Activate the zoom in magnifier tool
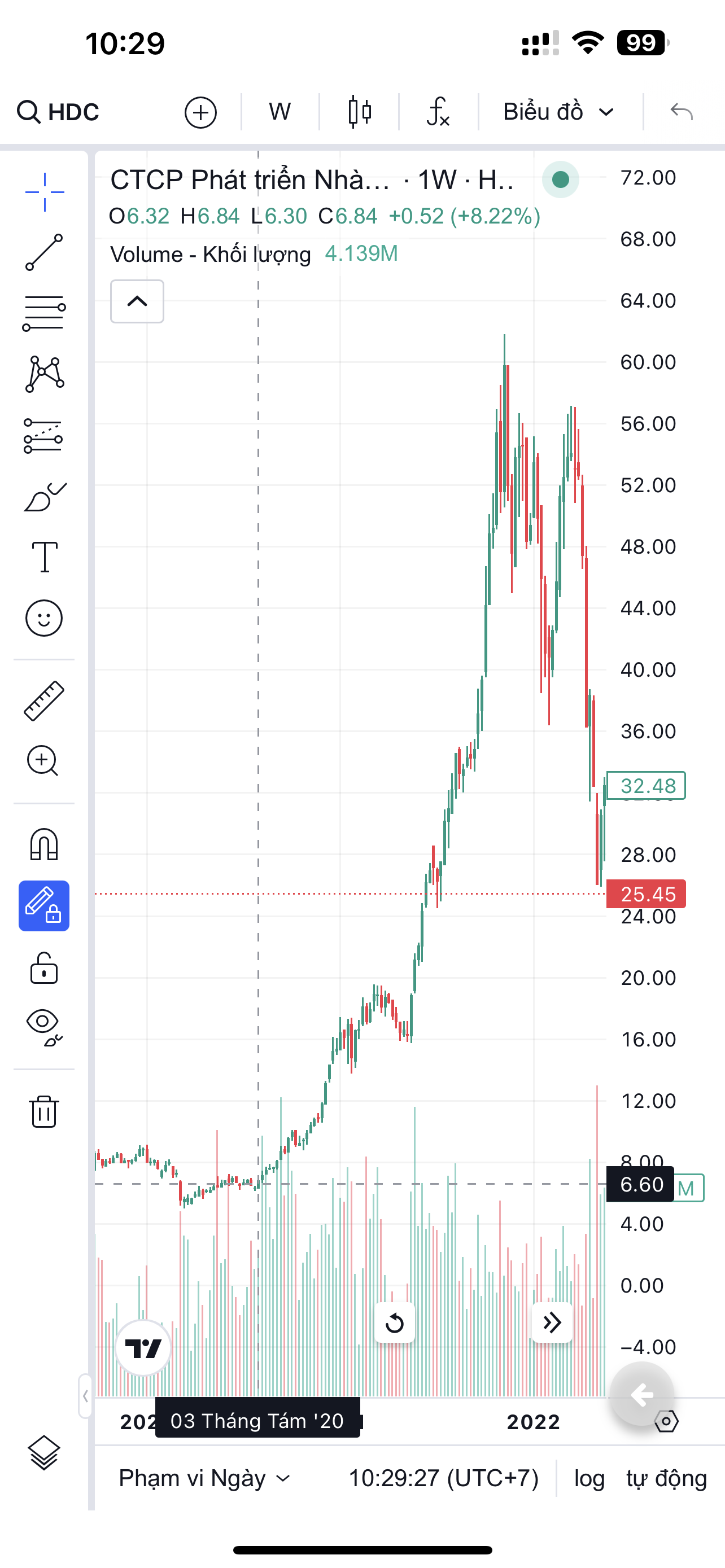Image resolution: width=725 pixels, height=1568 pixels. pos(44,760)
